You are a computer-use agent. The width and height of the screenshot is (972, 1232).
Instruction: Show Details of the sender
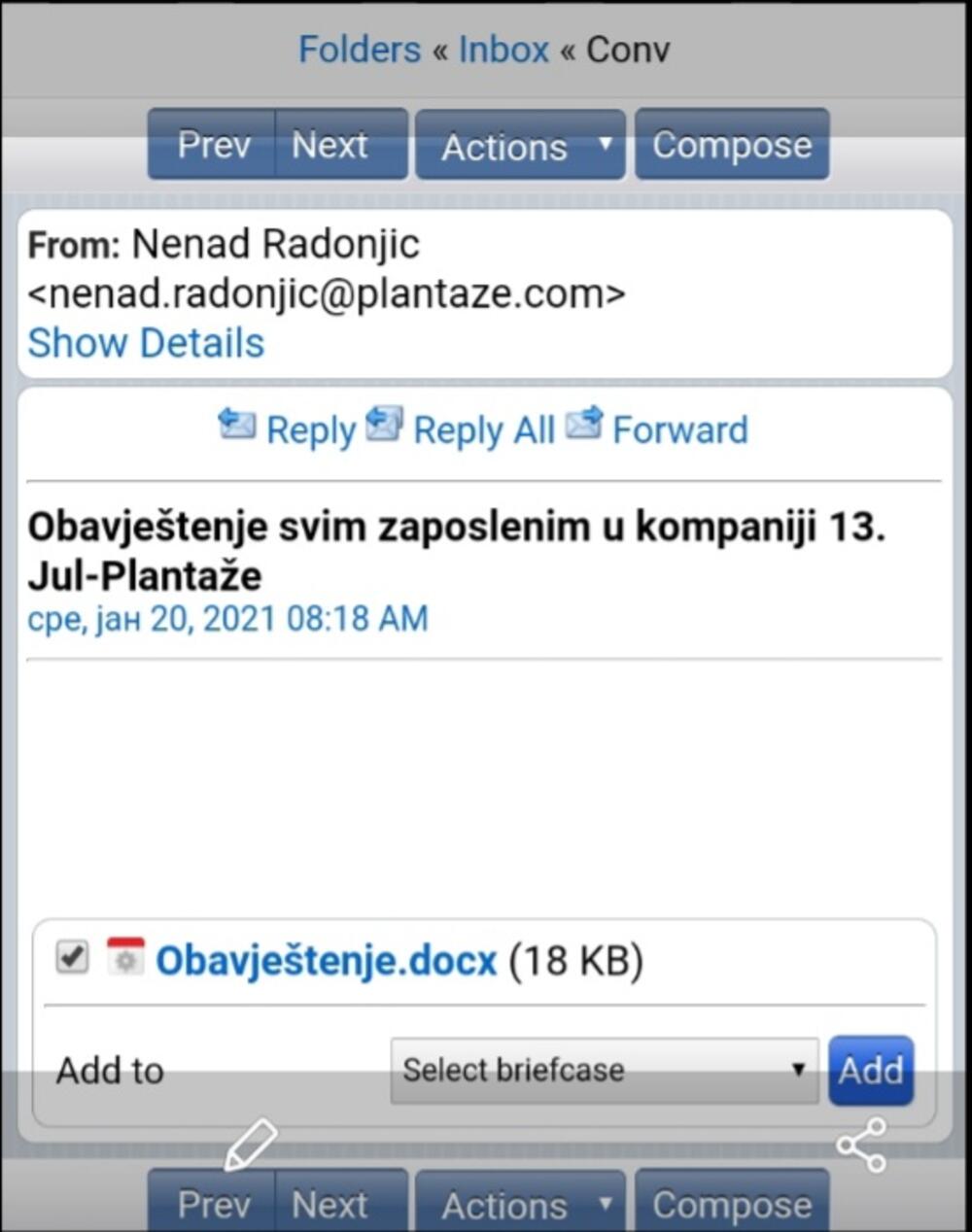tap(146, 343)
